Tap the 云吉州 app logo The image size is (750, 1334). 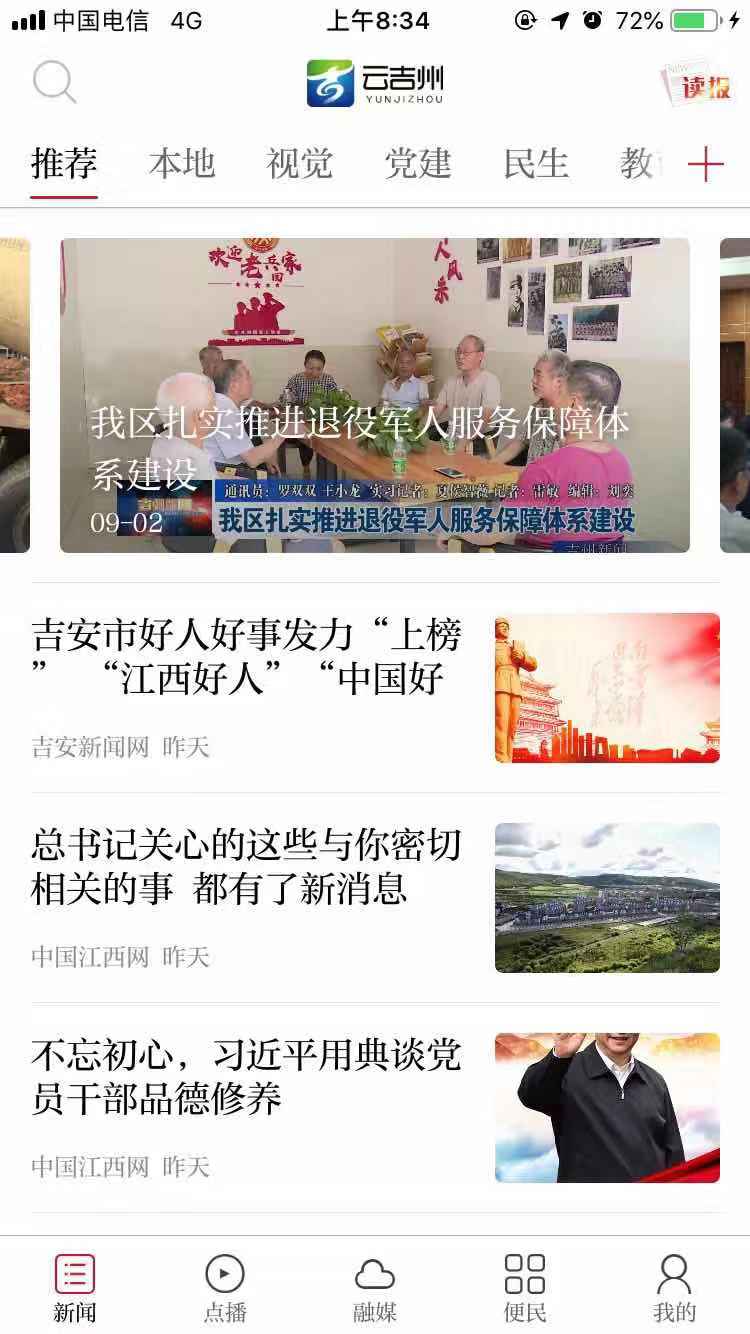pos(375,85)
